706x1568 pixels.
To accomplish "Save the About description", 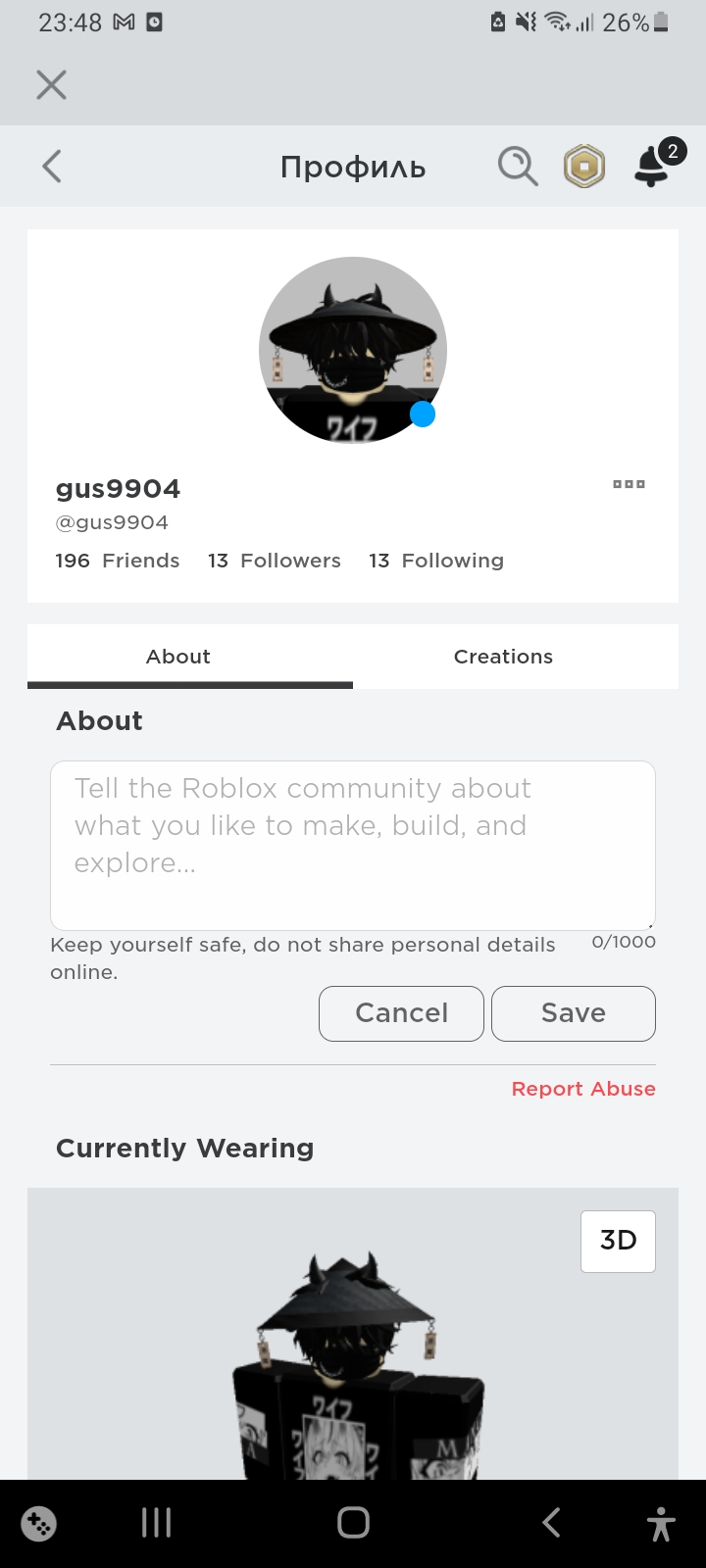I will 573,1013.
